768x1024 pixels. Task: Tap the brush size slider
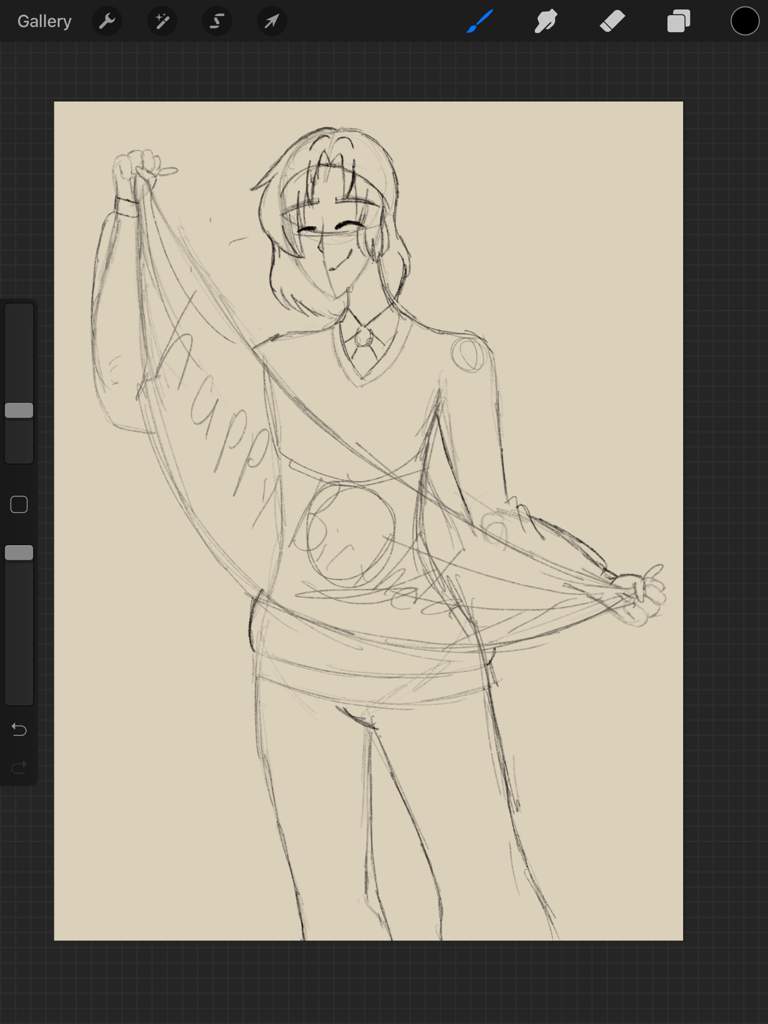coord(19,410)
